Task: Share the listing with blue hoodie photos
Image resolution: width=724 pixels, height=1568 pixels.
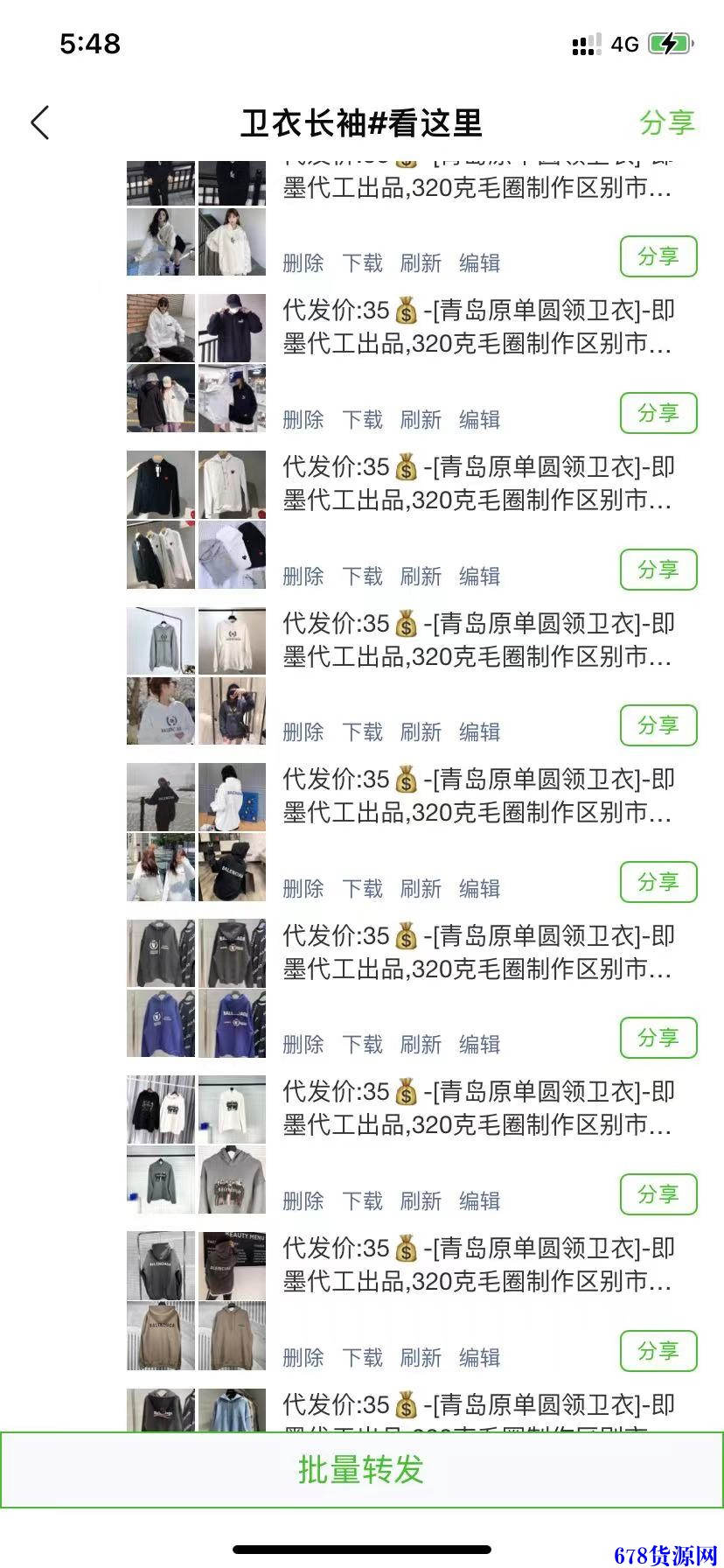Action: tap(658, 1038)
